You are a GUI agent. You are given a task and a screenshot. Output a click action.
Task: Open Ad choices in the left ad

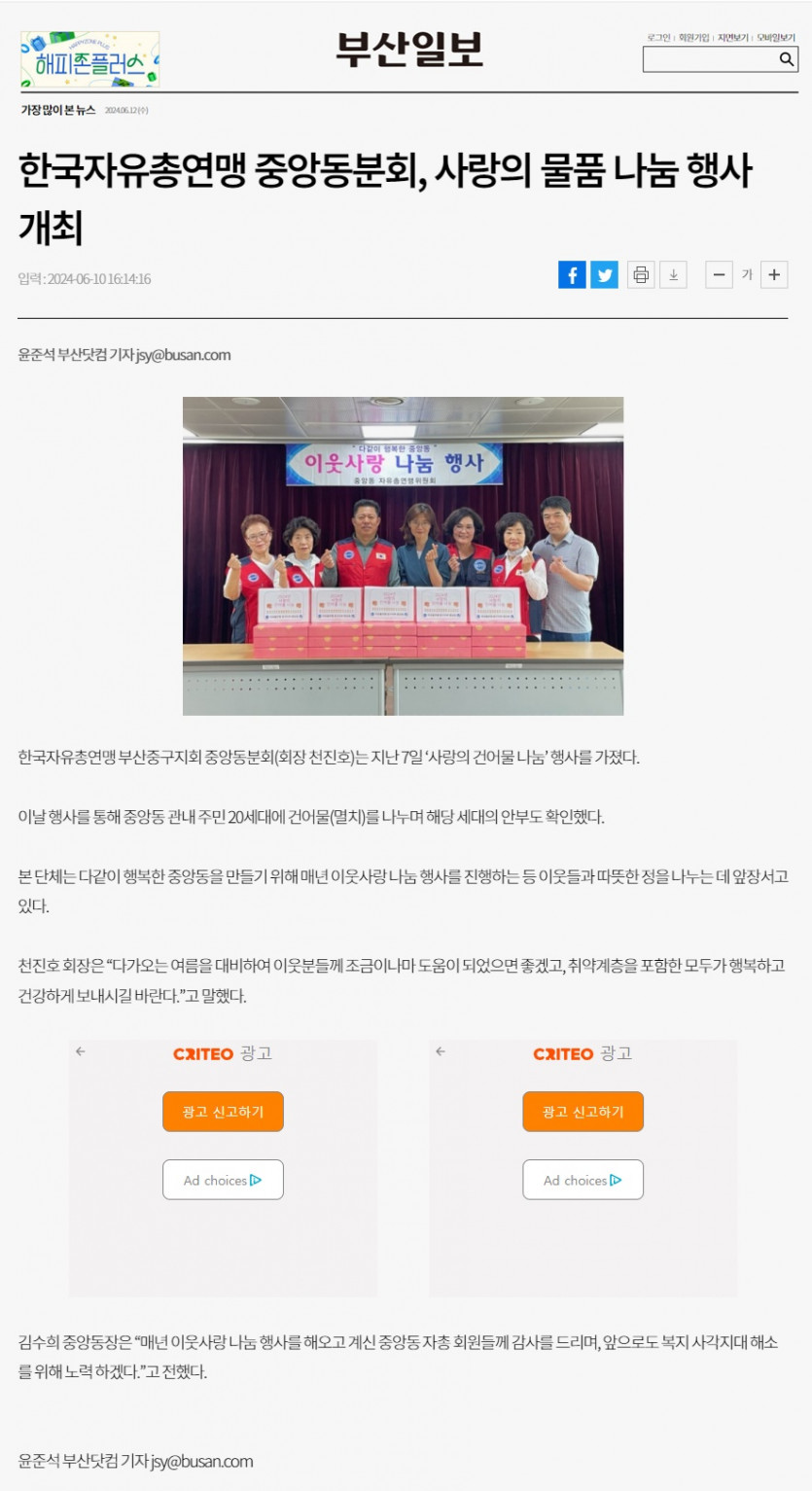(223, 1180)
